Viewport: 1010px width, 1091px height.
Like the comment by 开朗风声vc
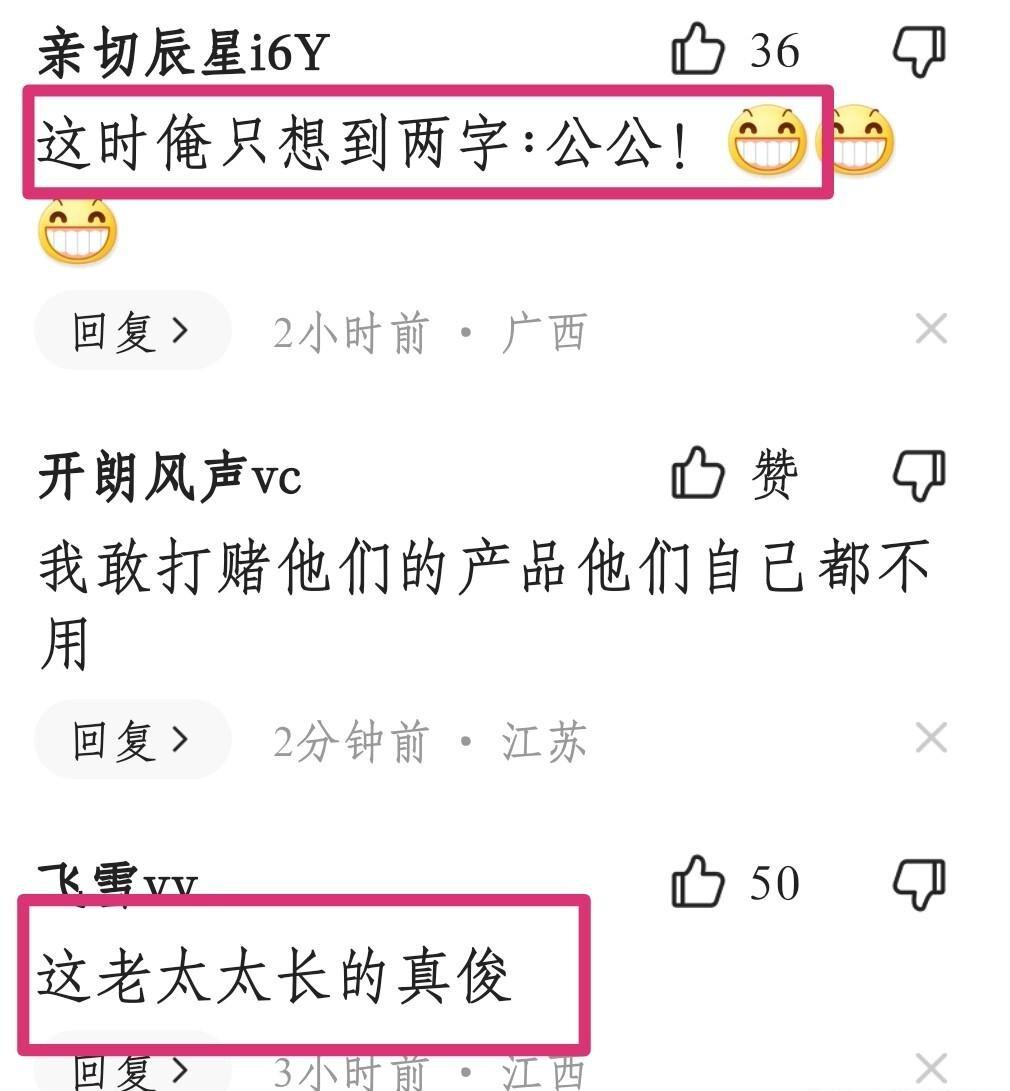(698, 473)
